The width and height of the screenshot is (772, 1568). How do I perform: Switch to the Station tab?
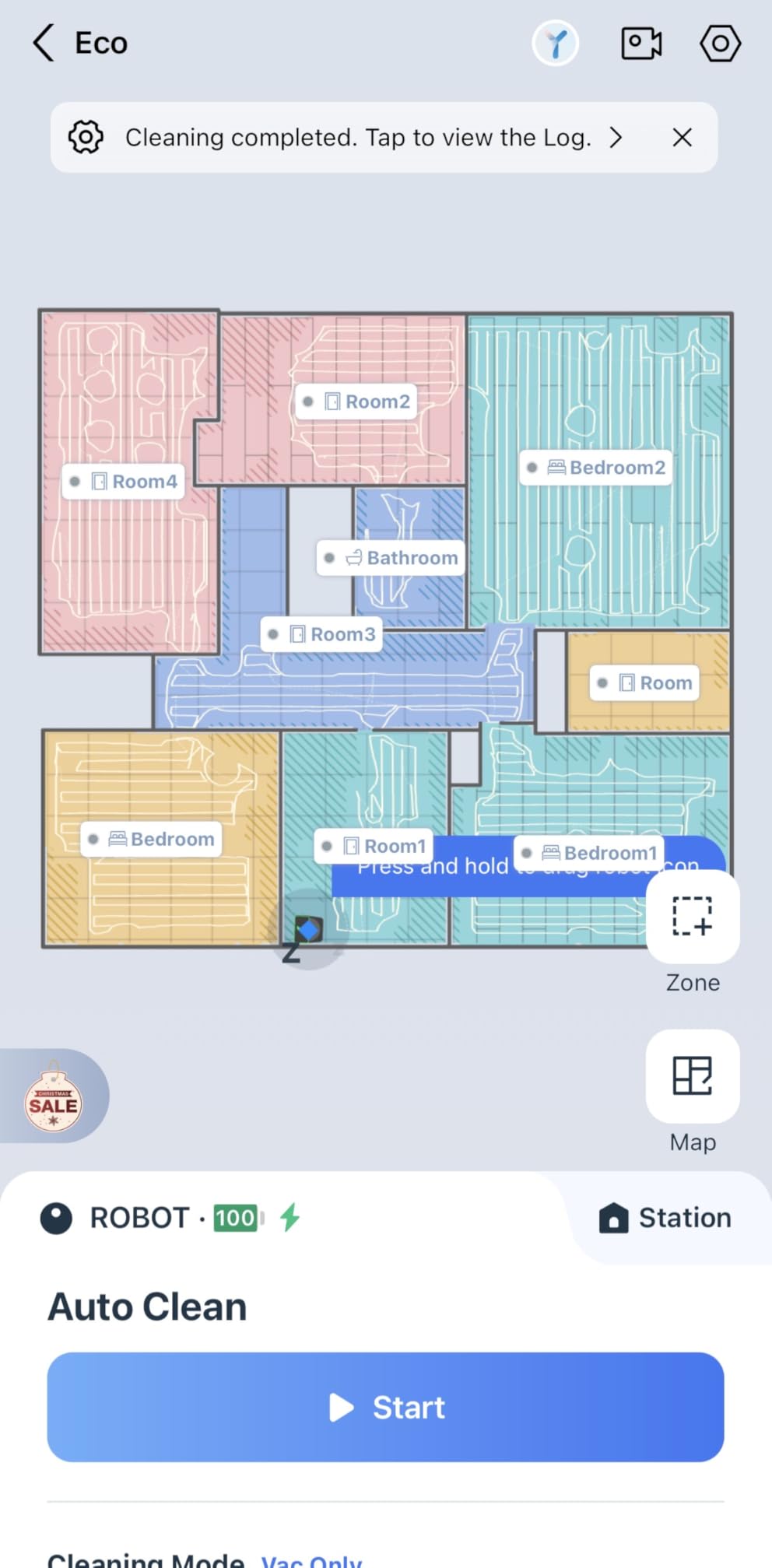click(665, 1218)
